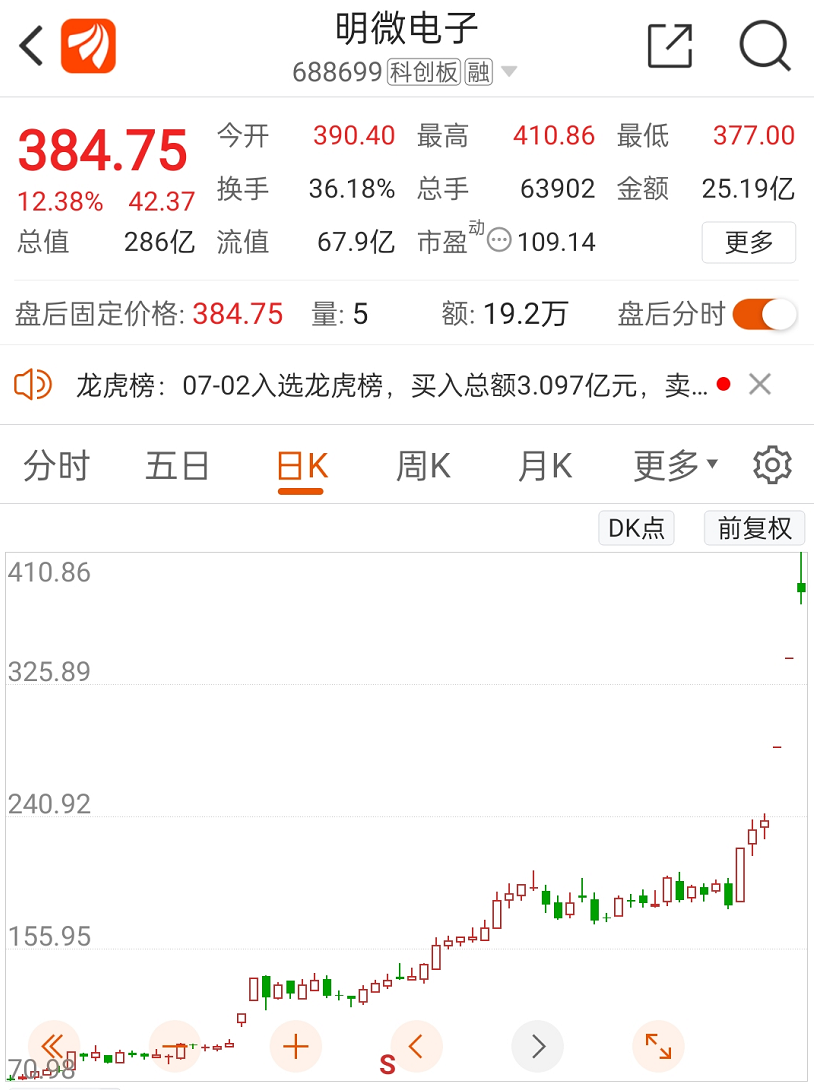Tap the right chevron below the chart
The image size is (814, 1090).
tap(537, 1046)
